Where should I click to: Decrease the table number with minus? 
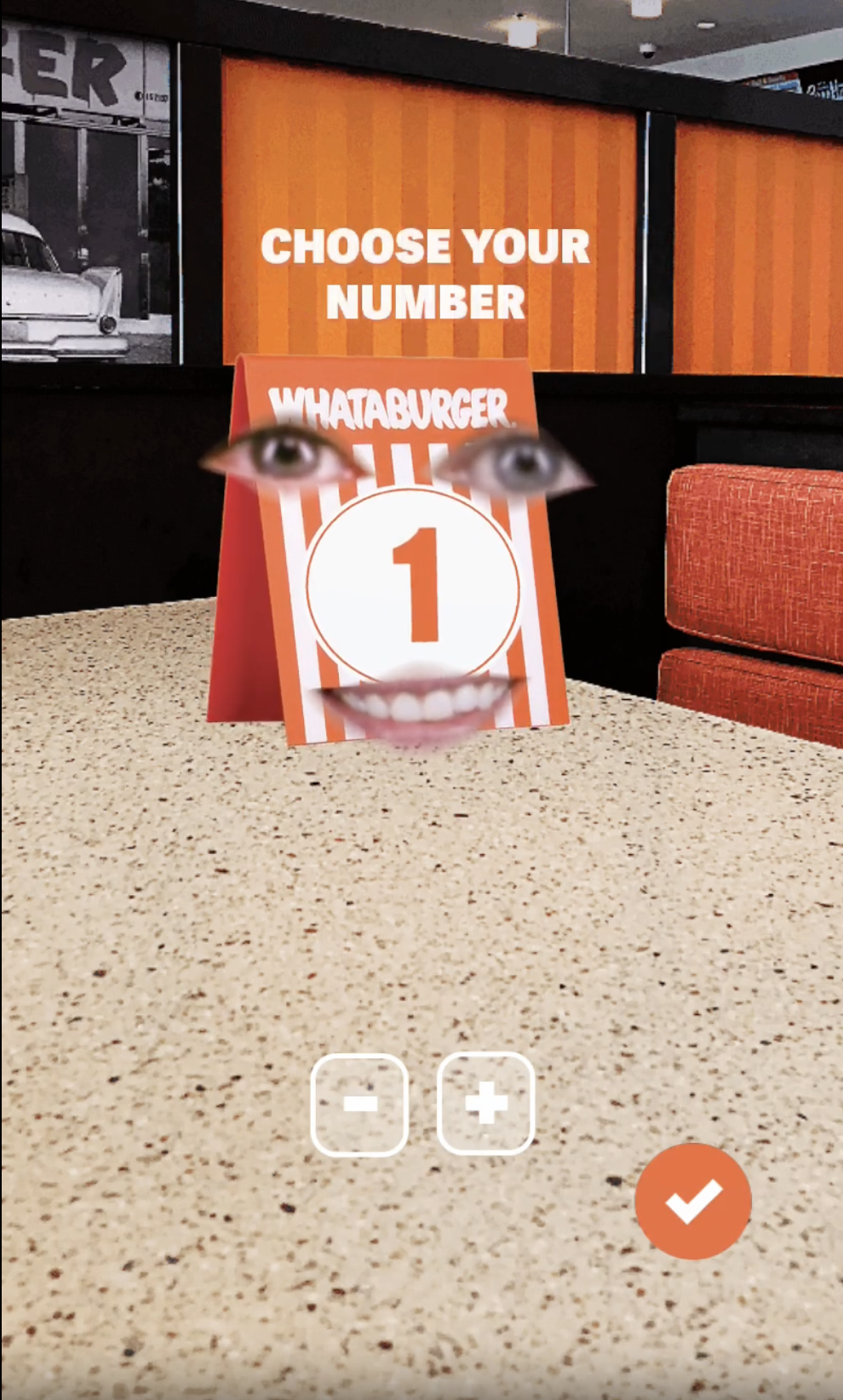pos(359,1105)
